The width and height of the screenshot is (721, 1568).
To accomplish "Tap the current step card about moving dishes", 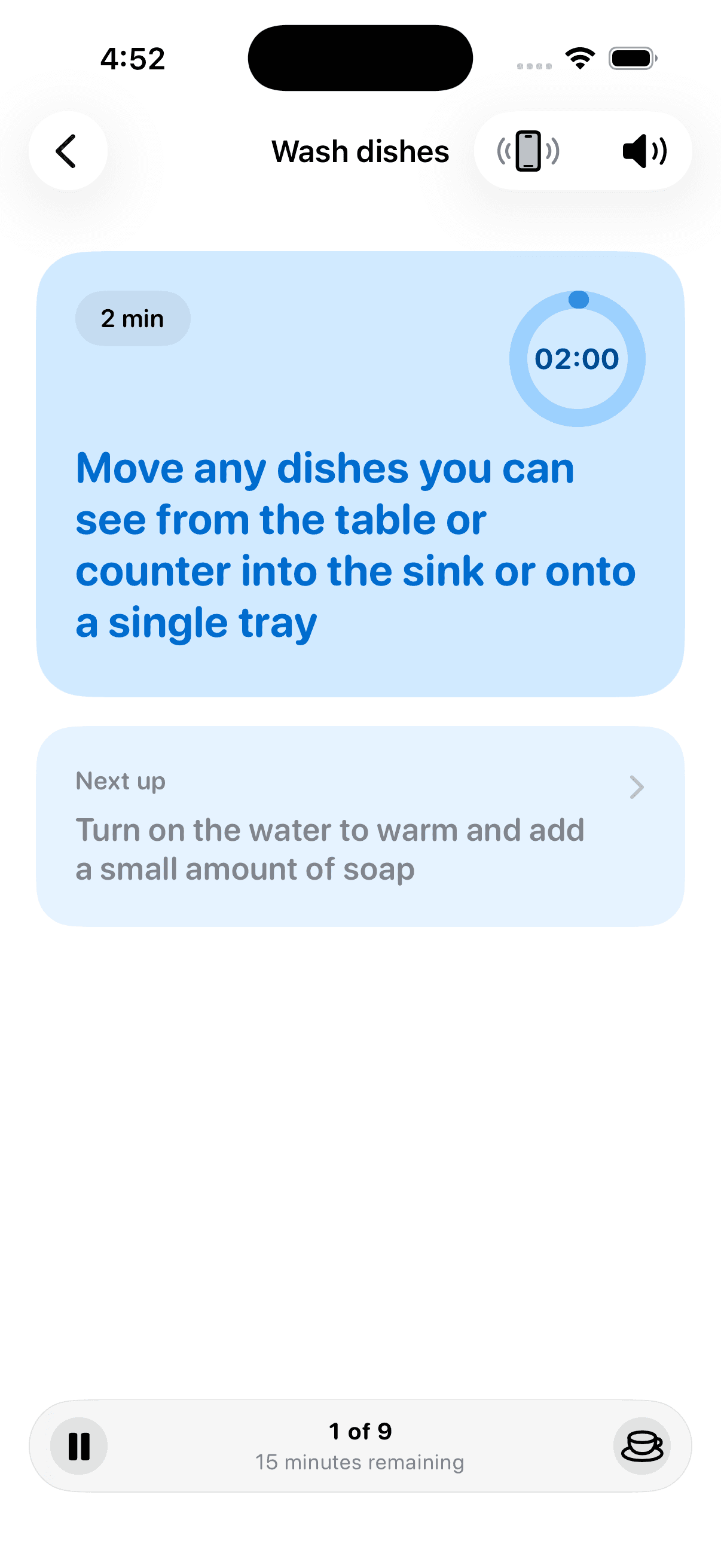I will tap(360, 474).
